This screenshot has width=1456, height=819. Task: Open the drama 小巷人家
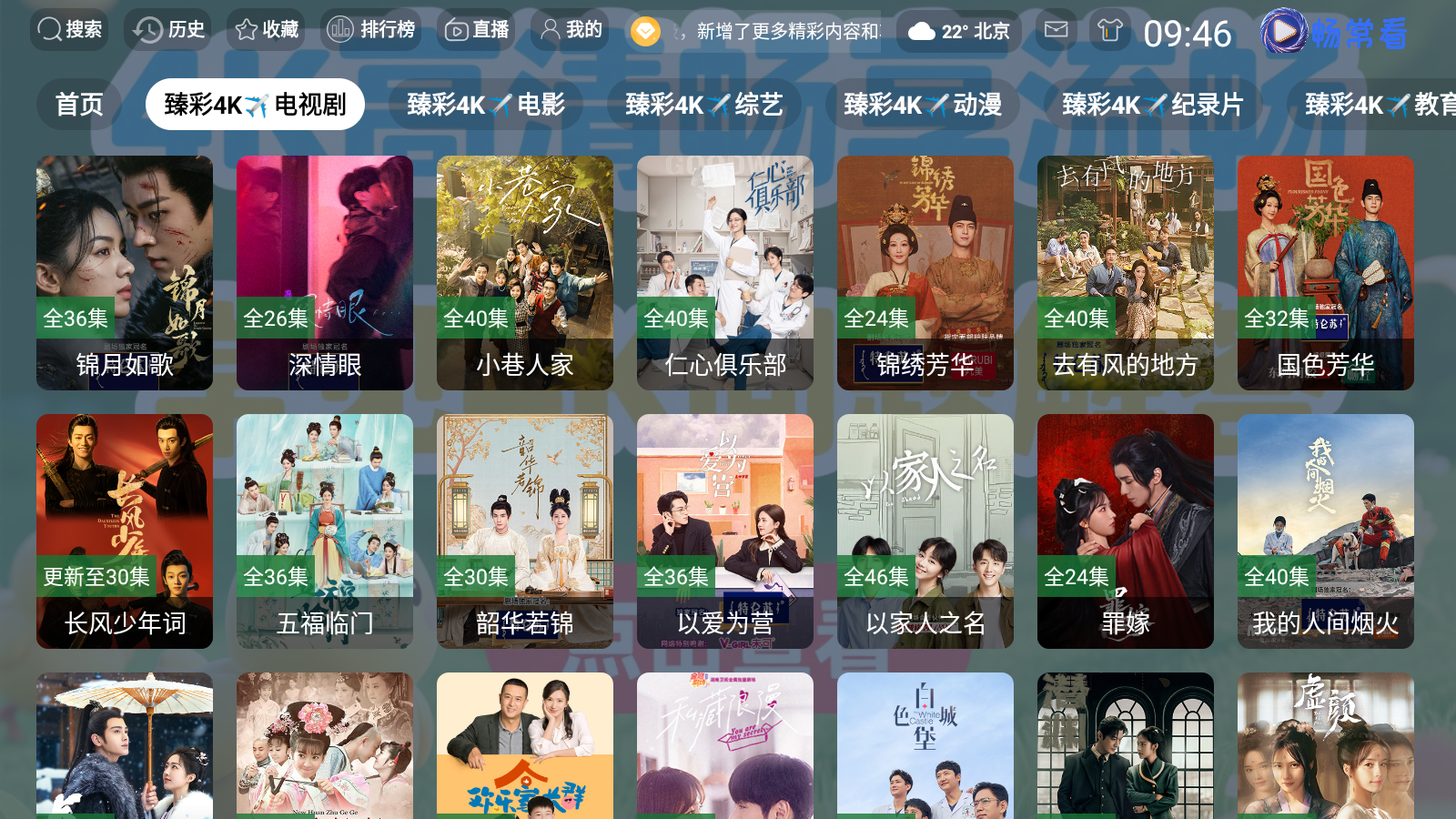tap(525, 273)
